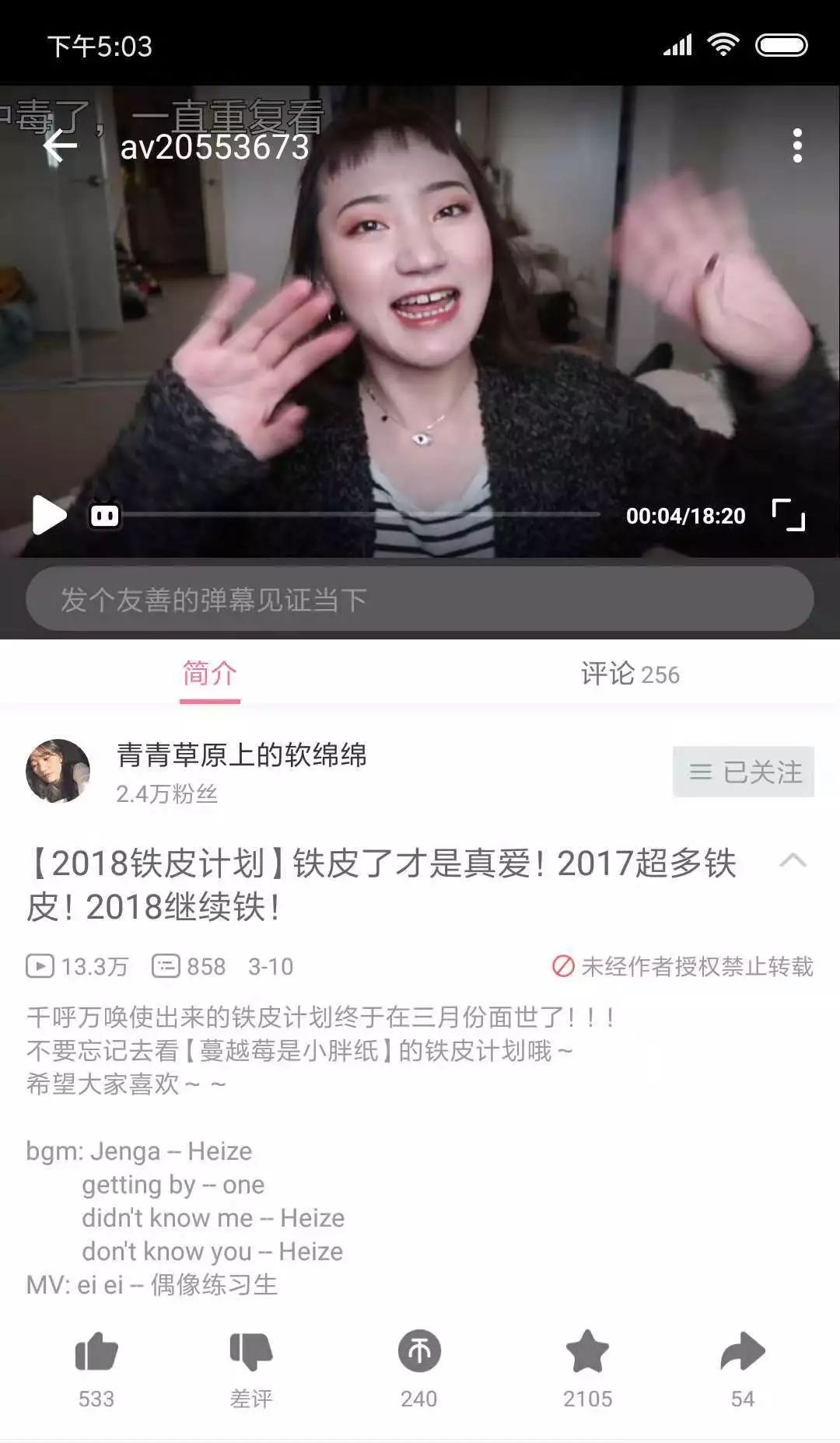This screenshot has width=840, height=1443.
Task: Resume playback with the play button
Action: [x=50, y=514]
